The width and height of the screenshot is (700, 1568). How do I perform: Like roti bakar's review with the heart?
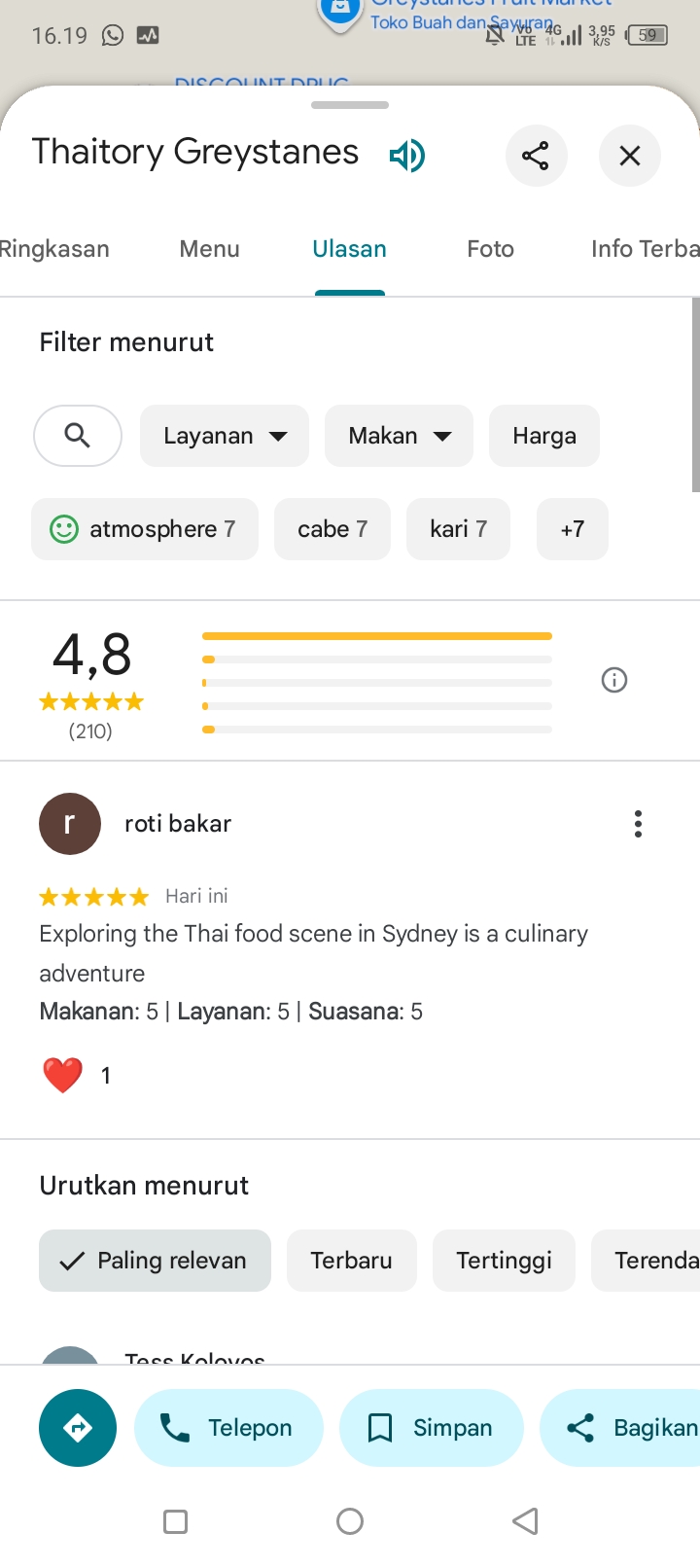[63, 1075]
